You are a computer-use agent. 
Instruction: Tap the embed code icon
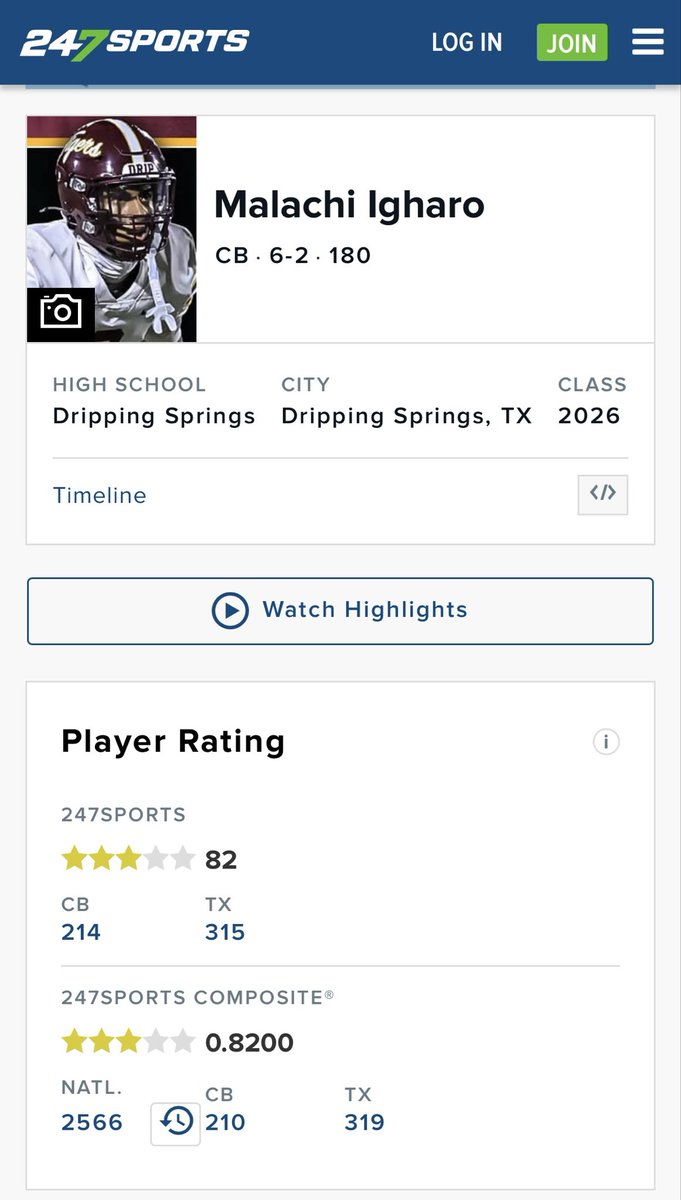click(x=602, y=494)
